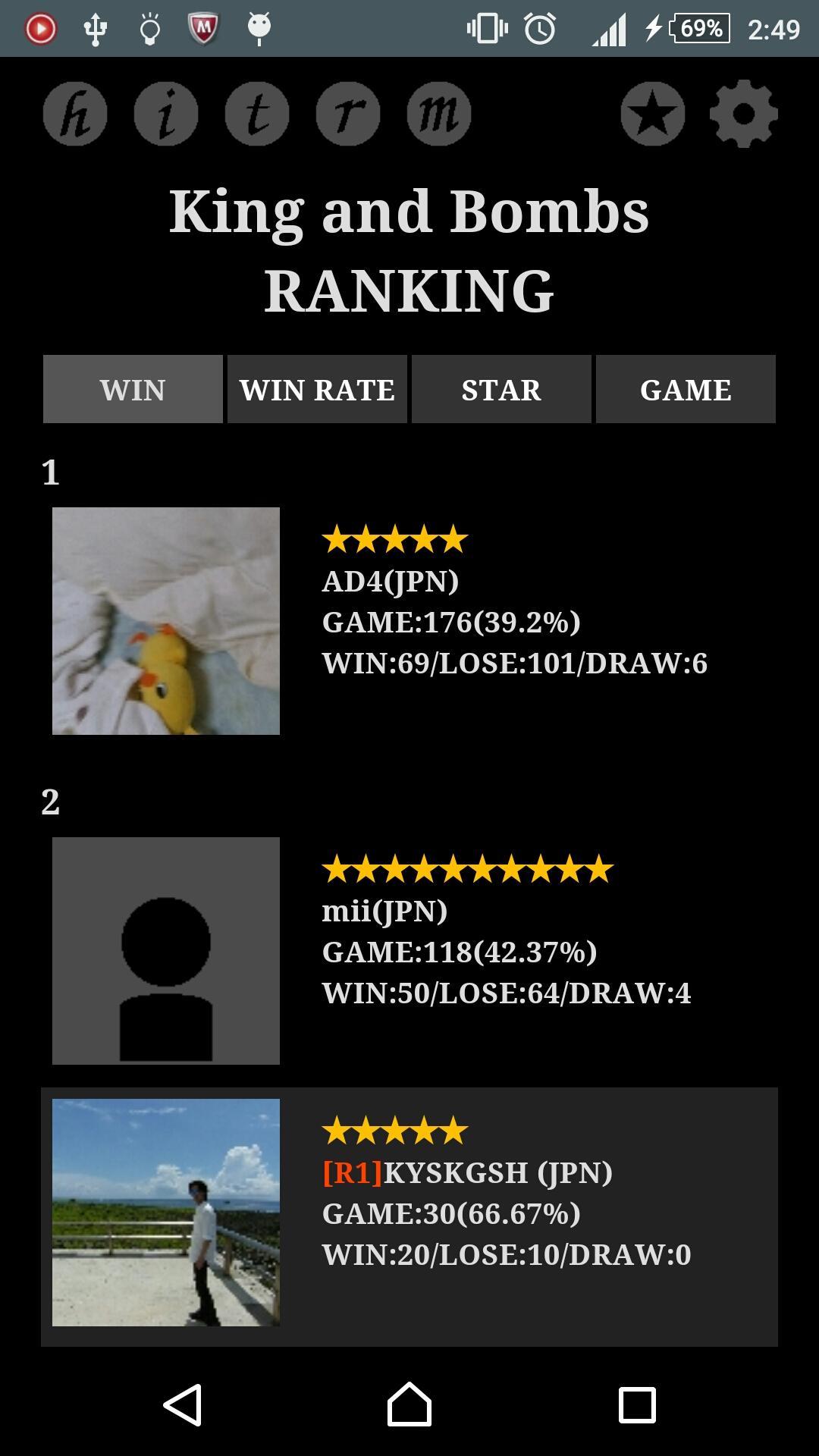This screenshot has width=819, height=1456.
Task: Tap the round 'm' icon
Action: [439, 114]
